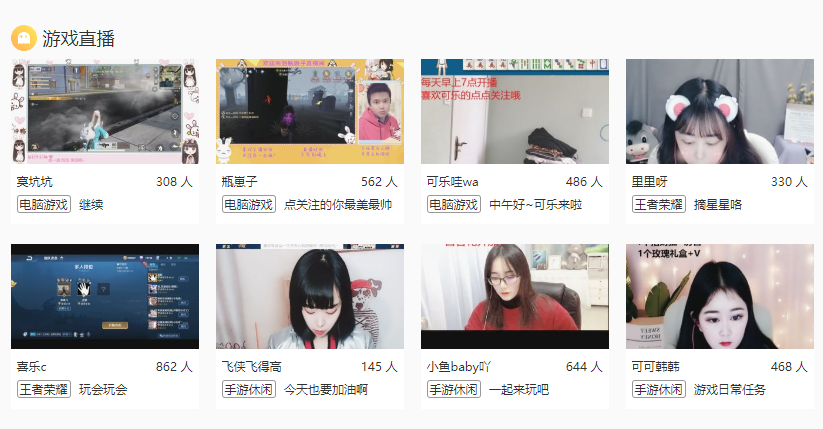Watch 飞侠飞得高's live stream
This screenshot has height=429, width=823.
[x=310, y=296]
